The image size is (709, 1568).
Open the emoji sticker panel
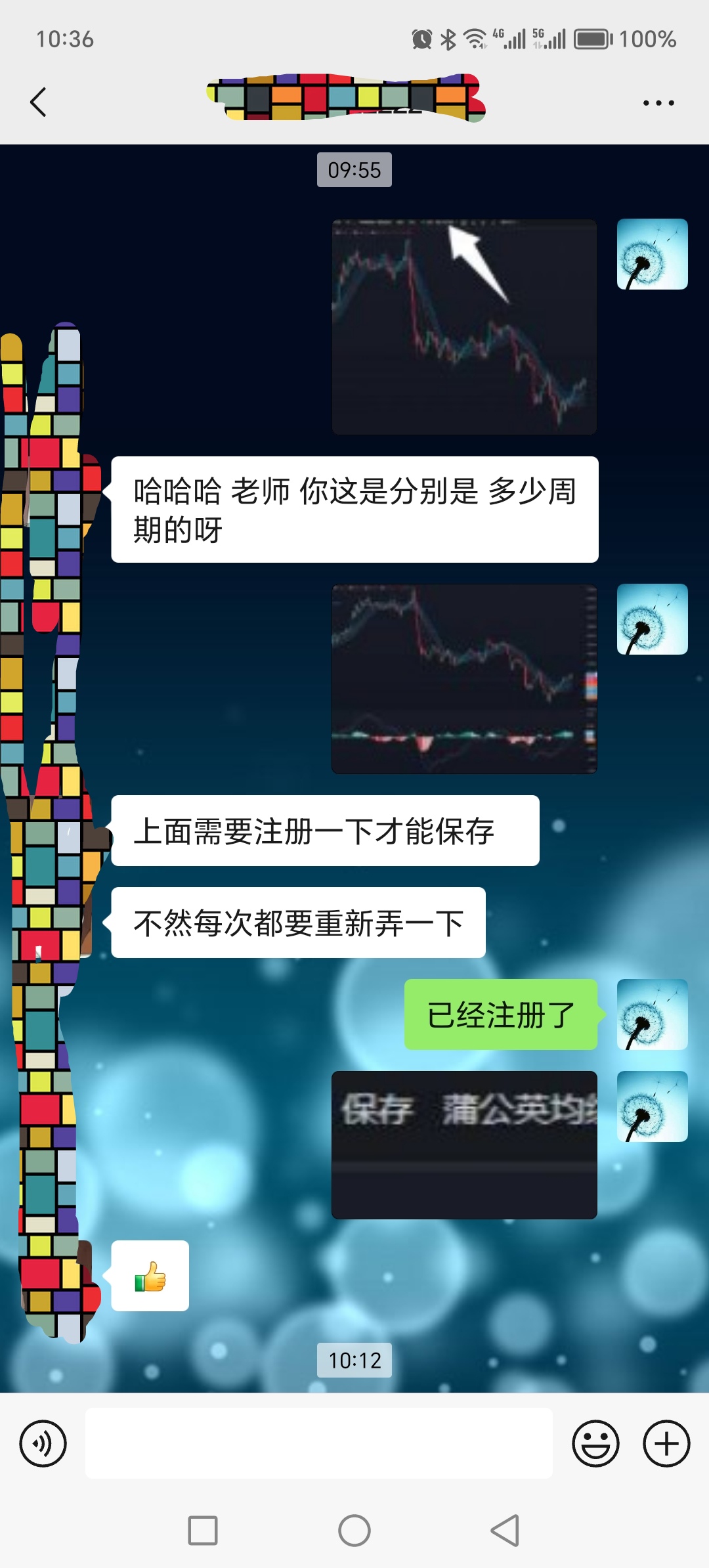click(595, 1443)
